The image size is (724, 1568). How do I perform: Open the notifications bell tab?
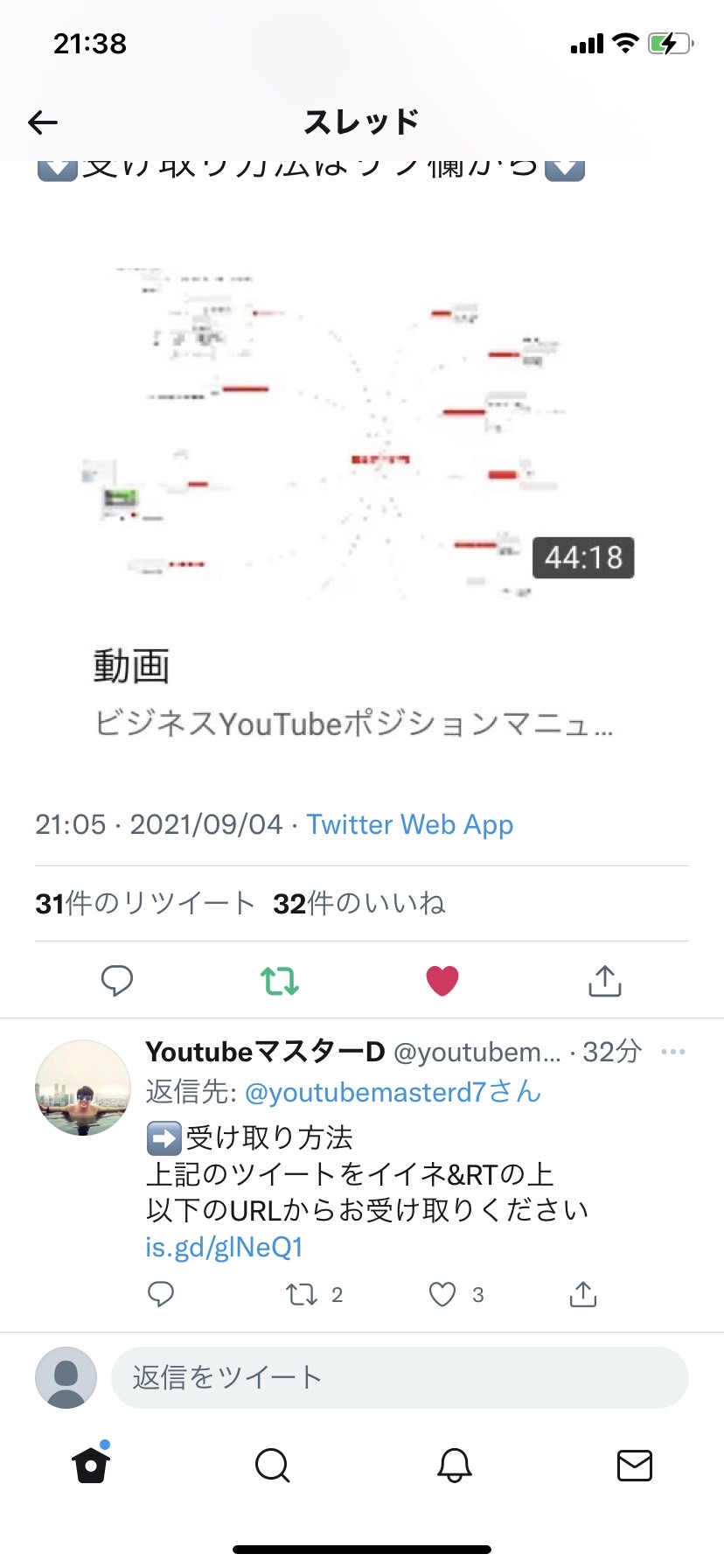(x=454, y=1465)
